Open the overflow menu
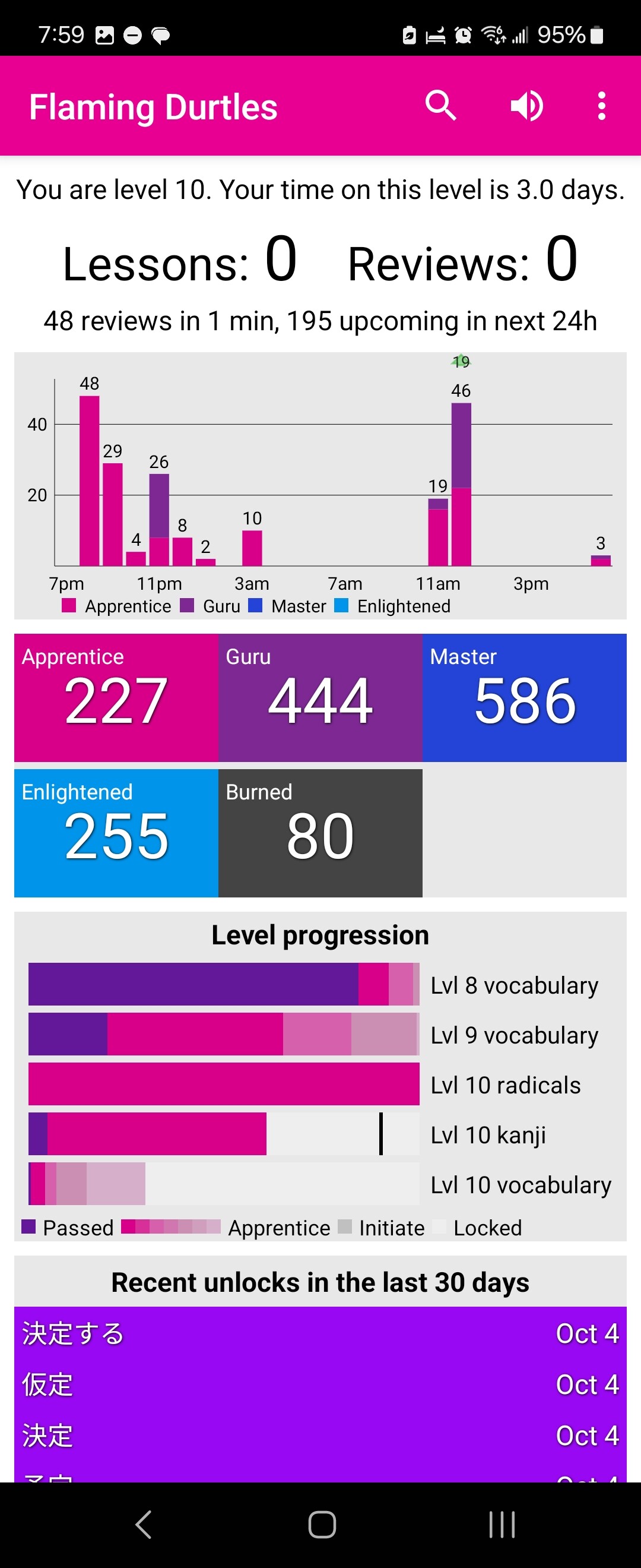 pos(601,106)
